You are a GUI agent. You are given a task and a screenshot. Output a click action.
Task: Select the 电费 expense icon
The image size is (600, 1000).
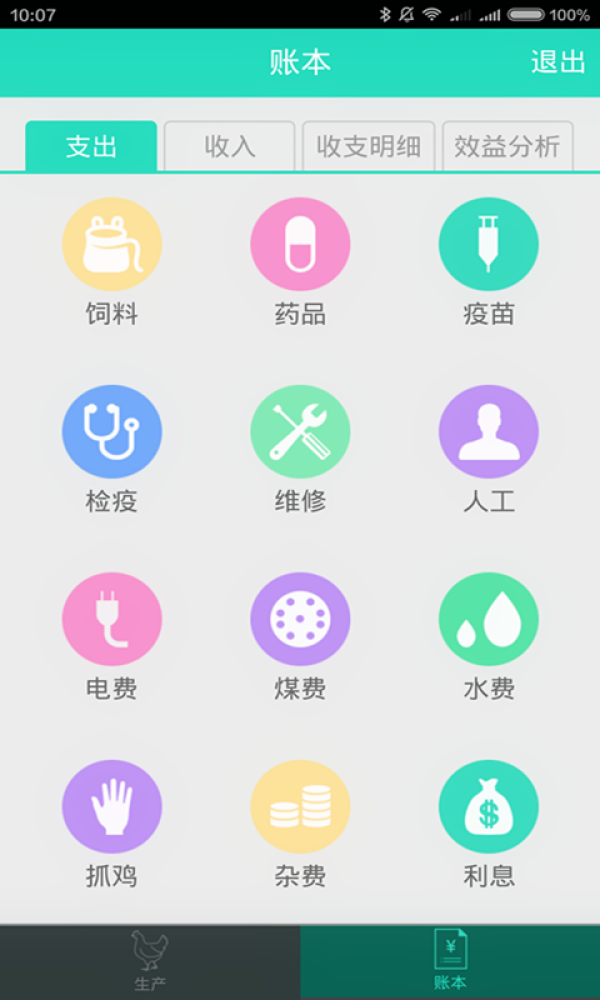(x=112, y=619)
